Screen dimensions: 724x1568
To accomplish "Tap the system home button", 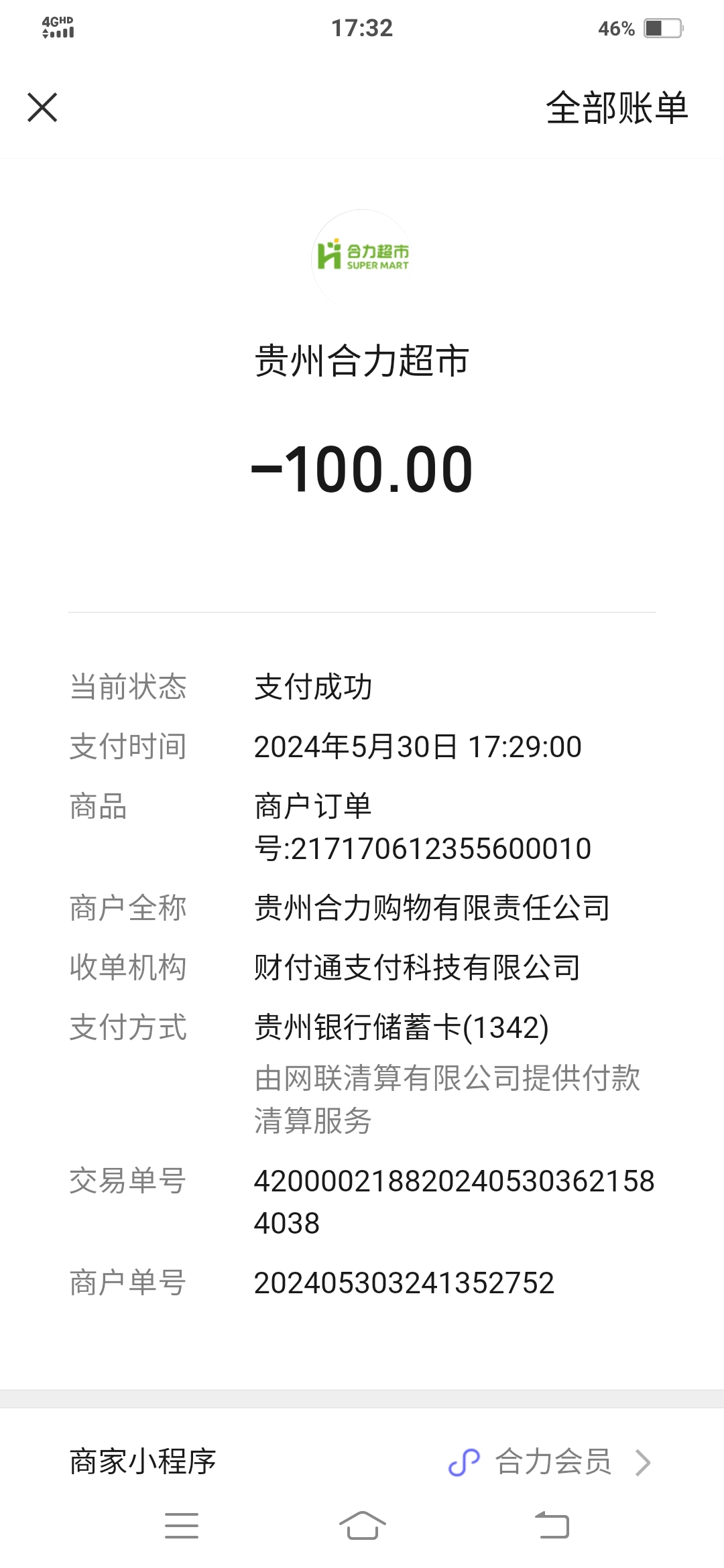I will click(x=362, y=1526).
